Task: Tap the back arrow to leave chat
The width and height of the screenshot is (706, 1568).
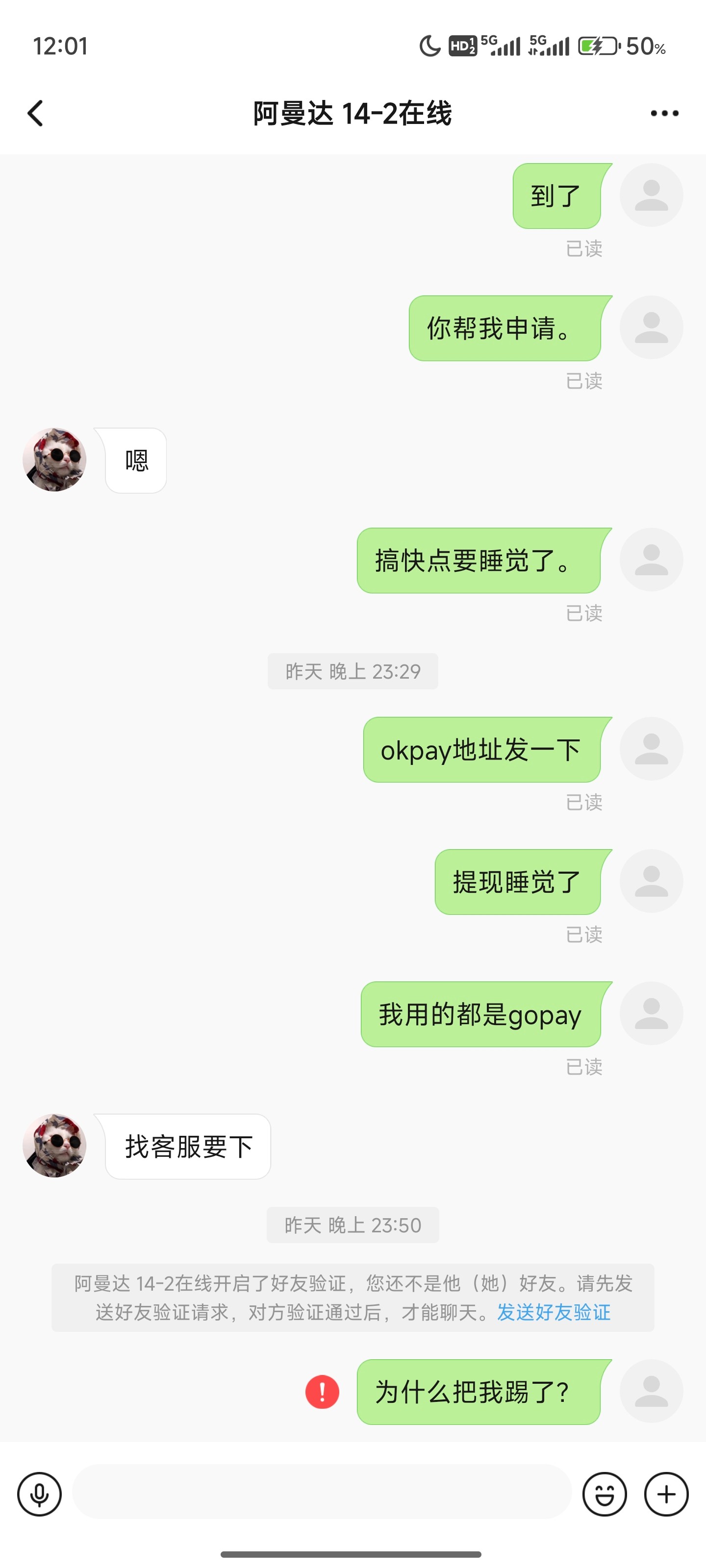Action: click(35, 113)
